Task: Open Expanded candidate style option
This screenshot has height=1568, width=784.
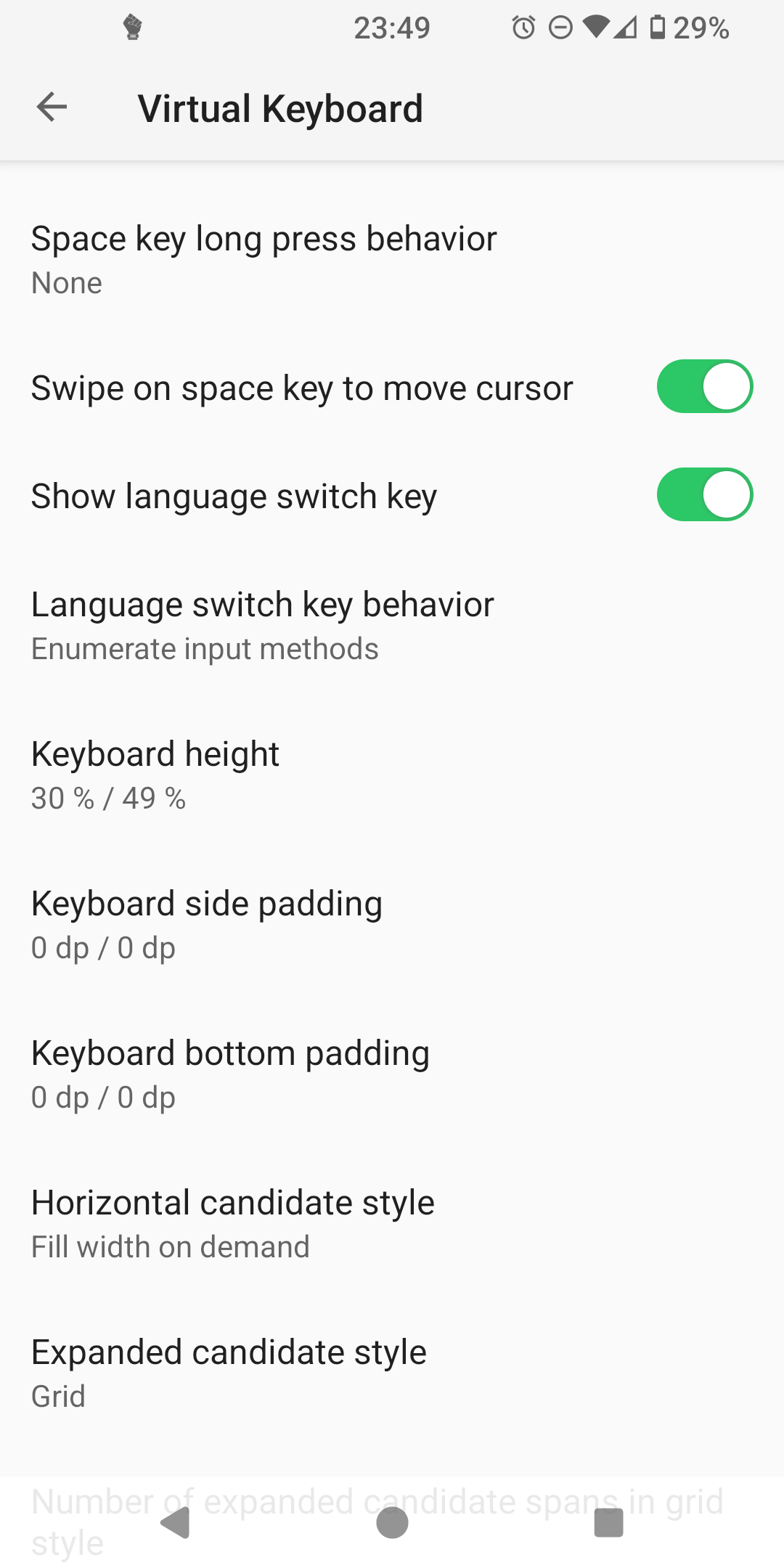Action: (392, 1373)
